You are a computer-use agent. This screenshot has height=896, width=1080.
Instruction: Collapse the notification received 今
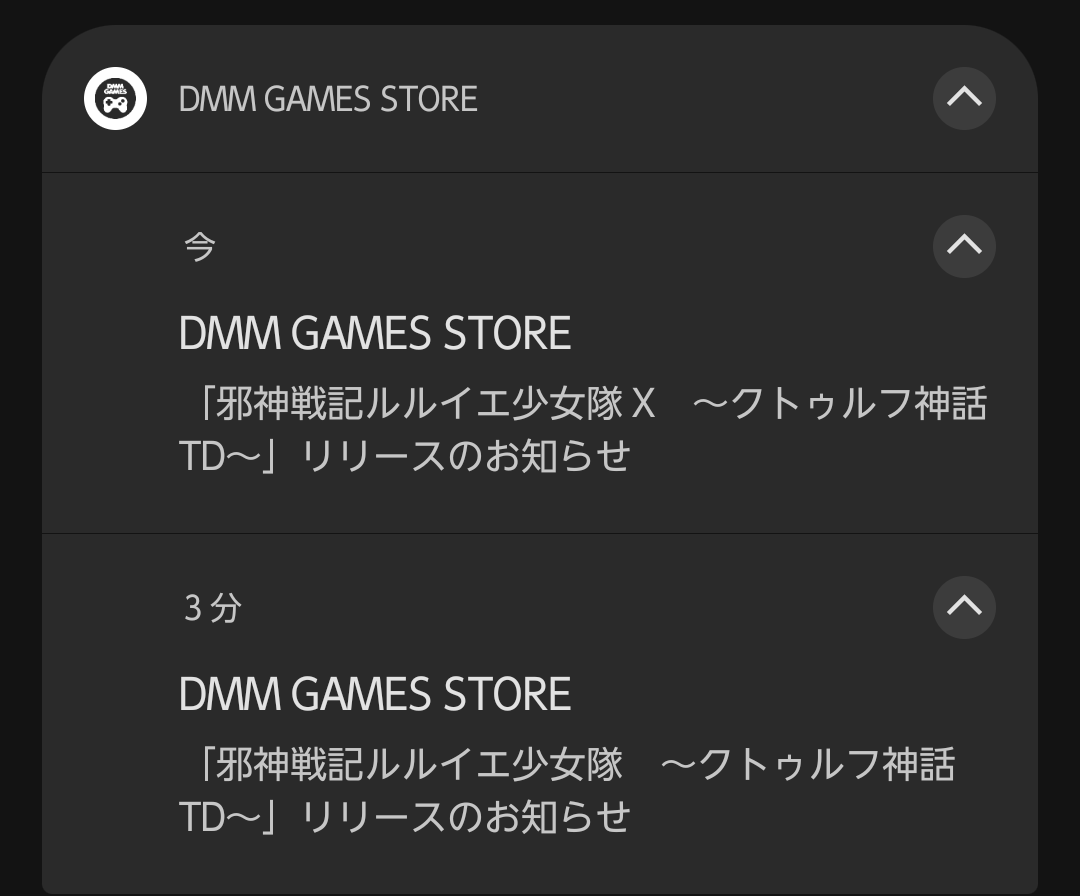point(964,247)
